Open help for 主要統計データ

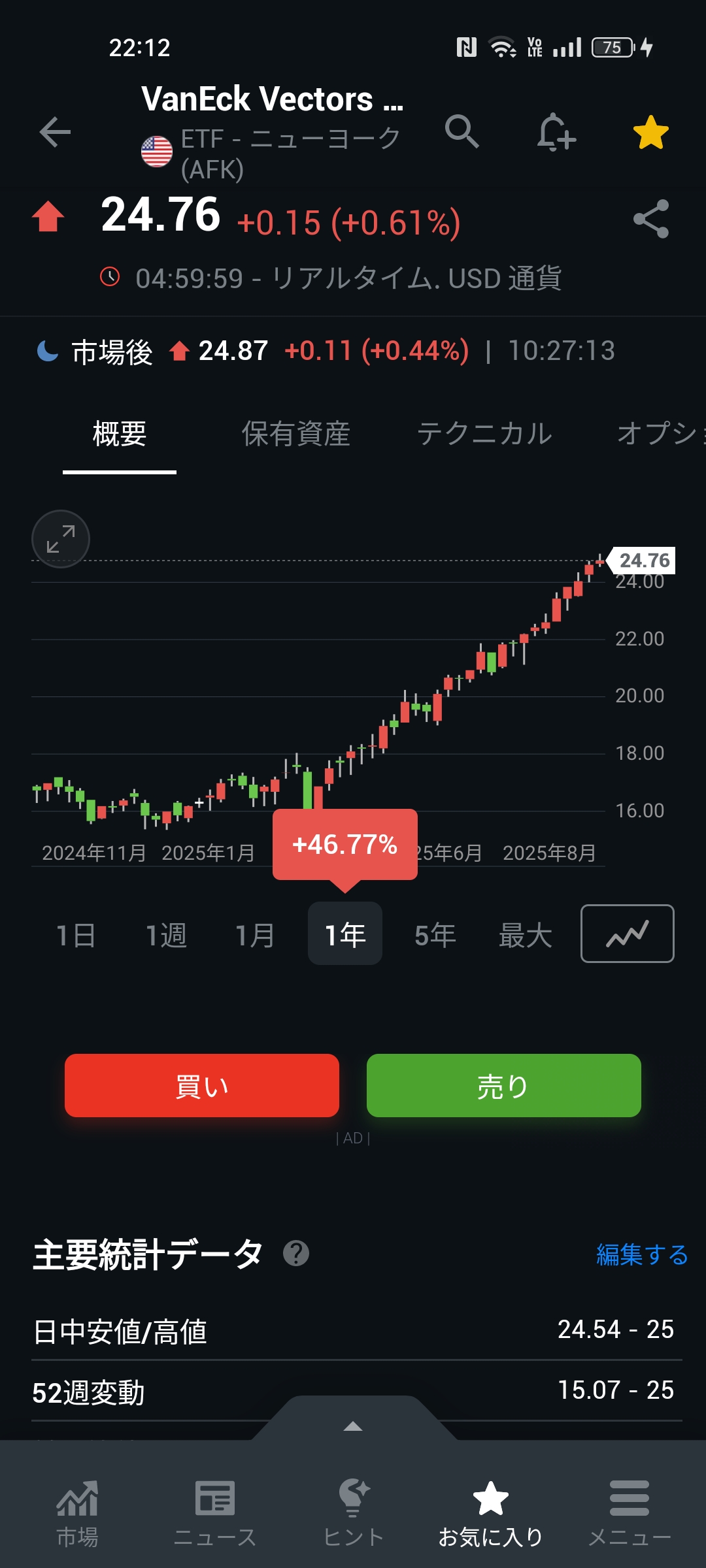296,1254
